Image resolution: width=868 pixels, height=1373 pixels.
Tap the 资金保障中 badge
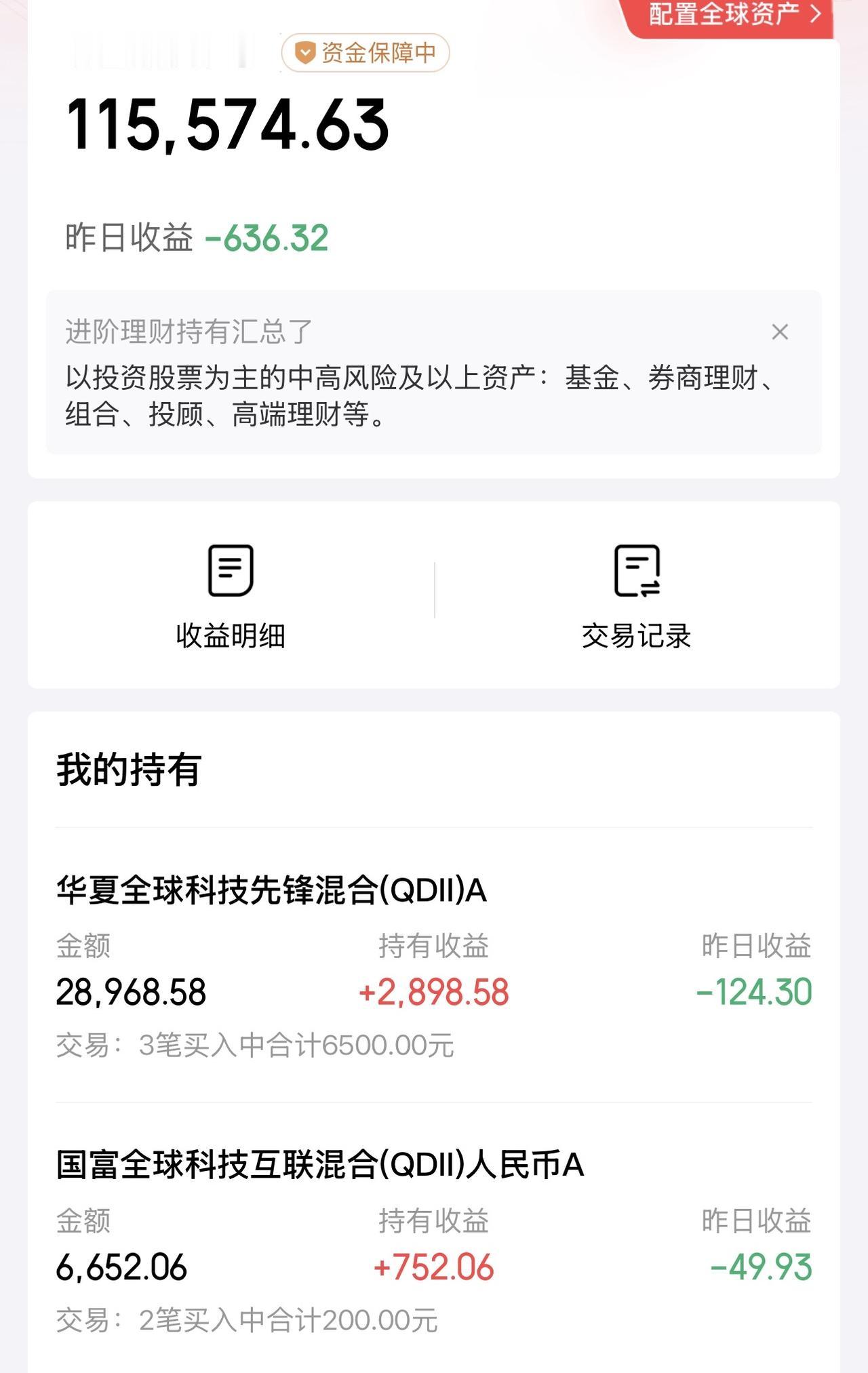coord(366,53)
